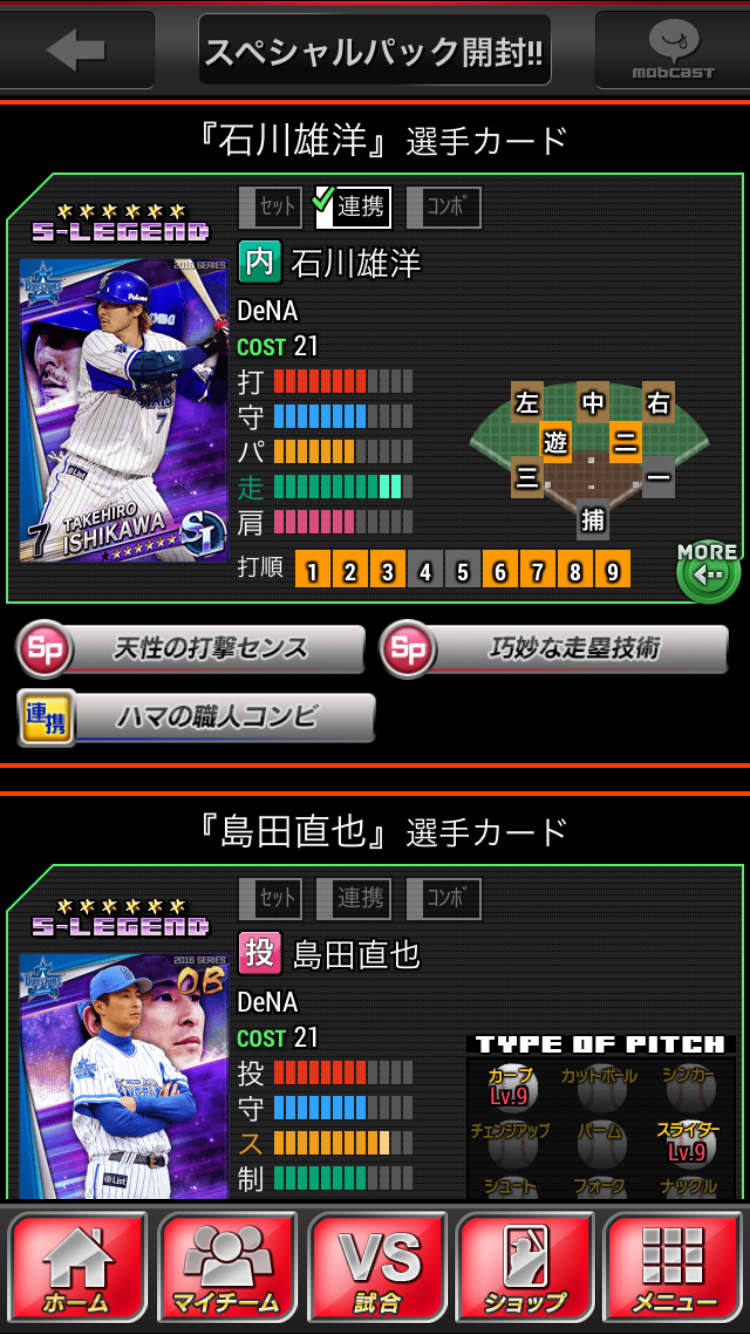Viewport: 750px width, 1334px height.
Task: Open the 石川雄洋 card image
Action: 124,410
